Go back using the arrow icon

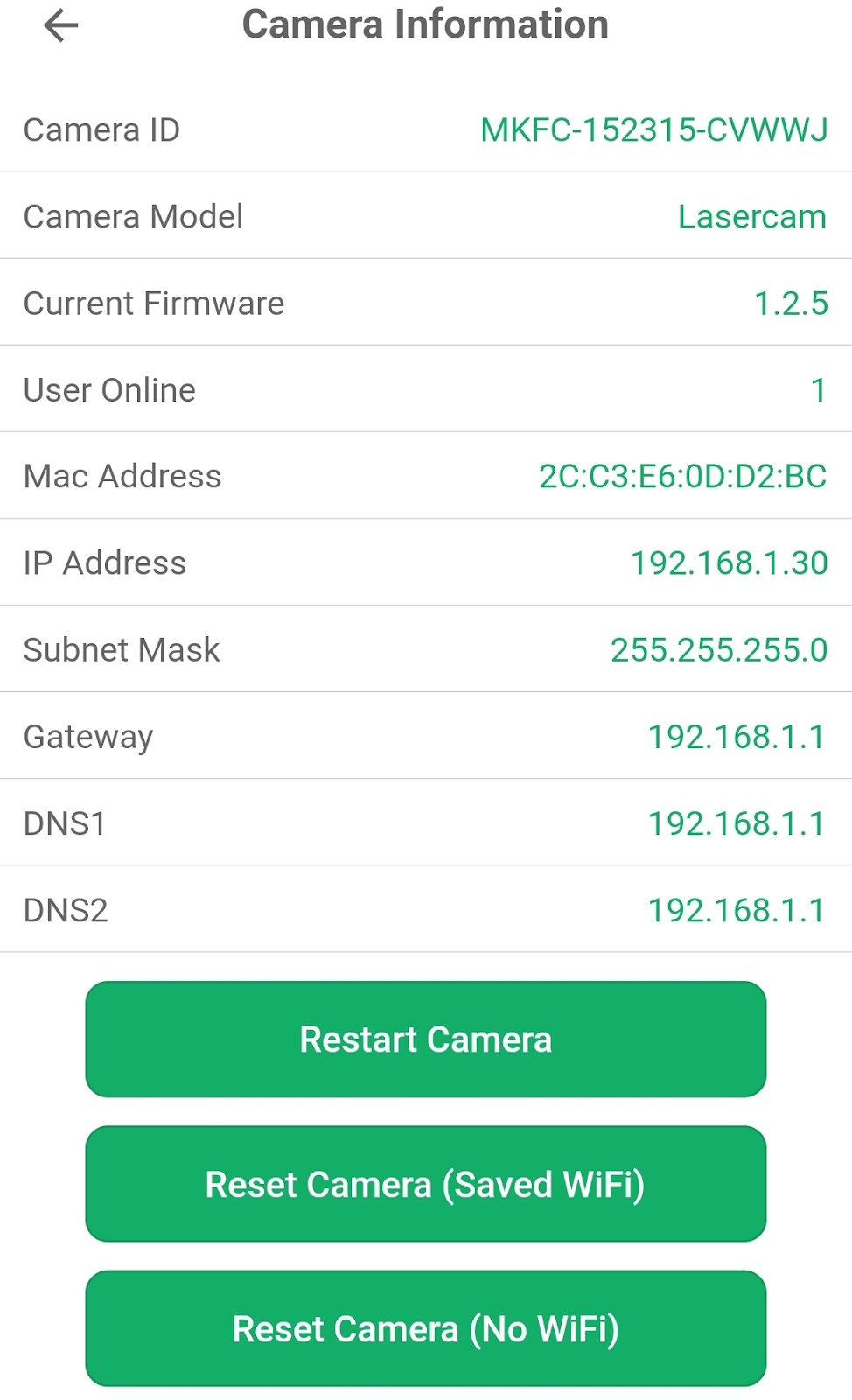pyautogui.click(x=61, y=26)
